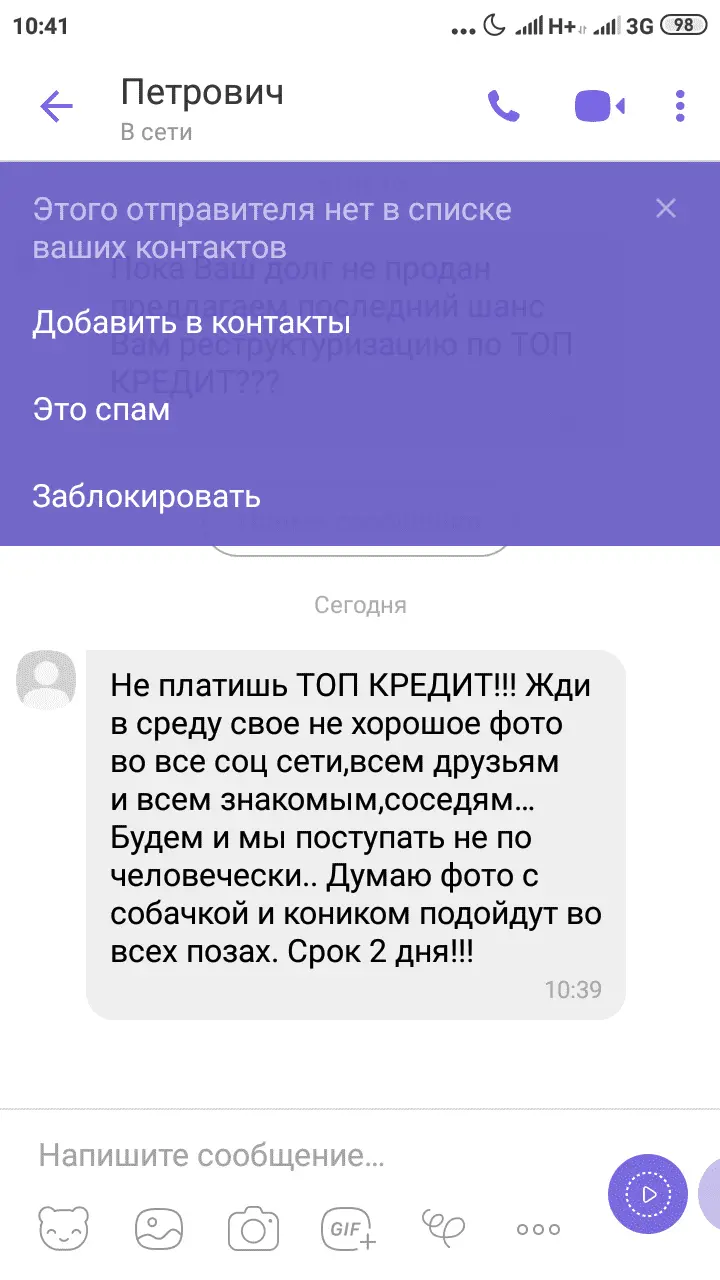Dismiss the unknown sender banner
The width and height of the screenshot is (720, 1280).
[x=665, y=209]
